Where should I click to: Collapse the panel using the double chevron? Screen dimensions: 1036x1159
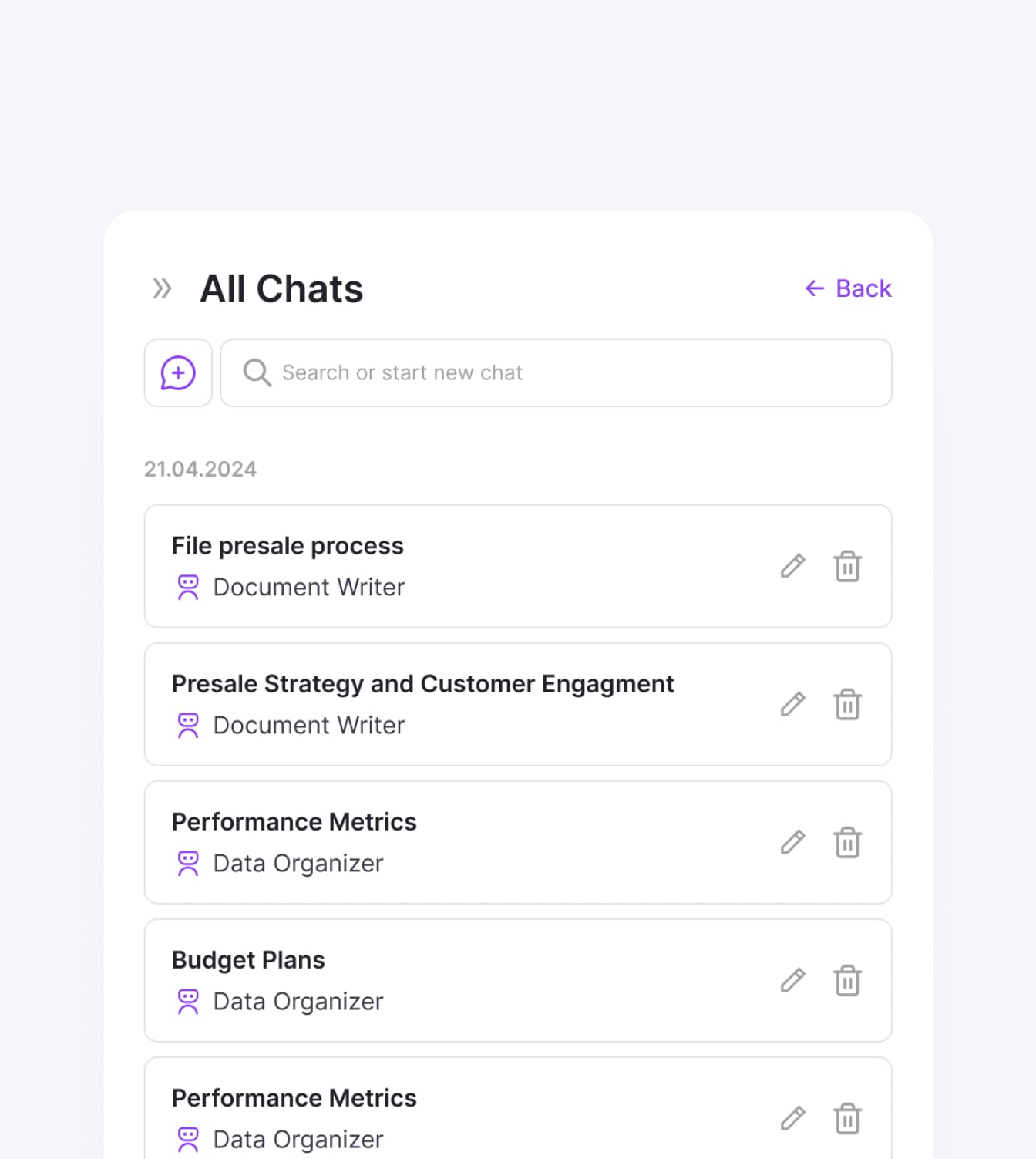point(162,288)
